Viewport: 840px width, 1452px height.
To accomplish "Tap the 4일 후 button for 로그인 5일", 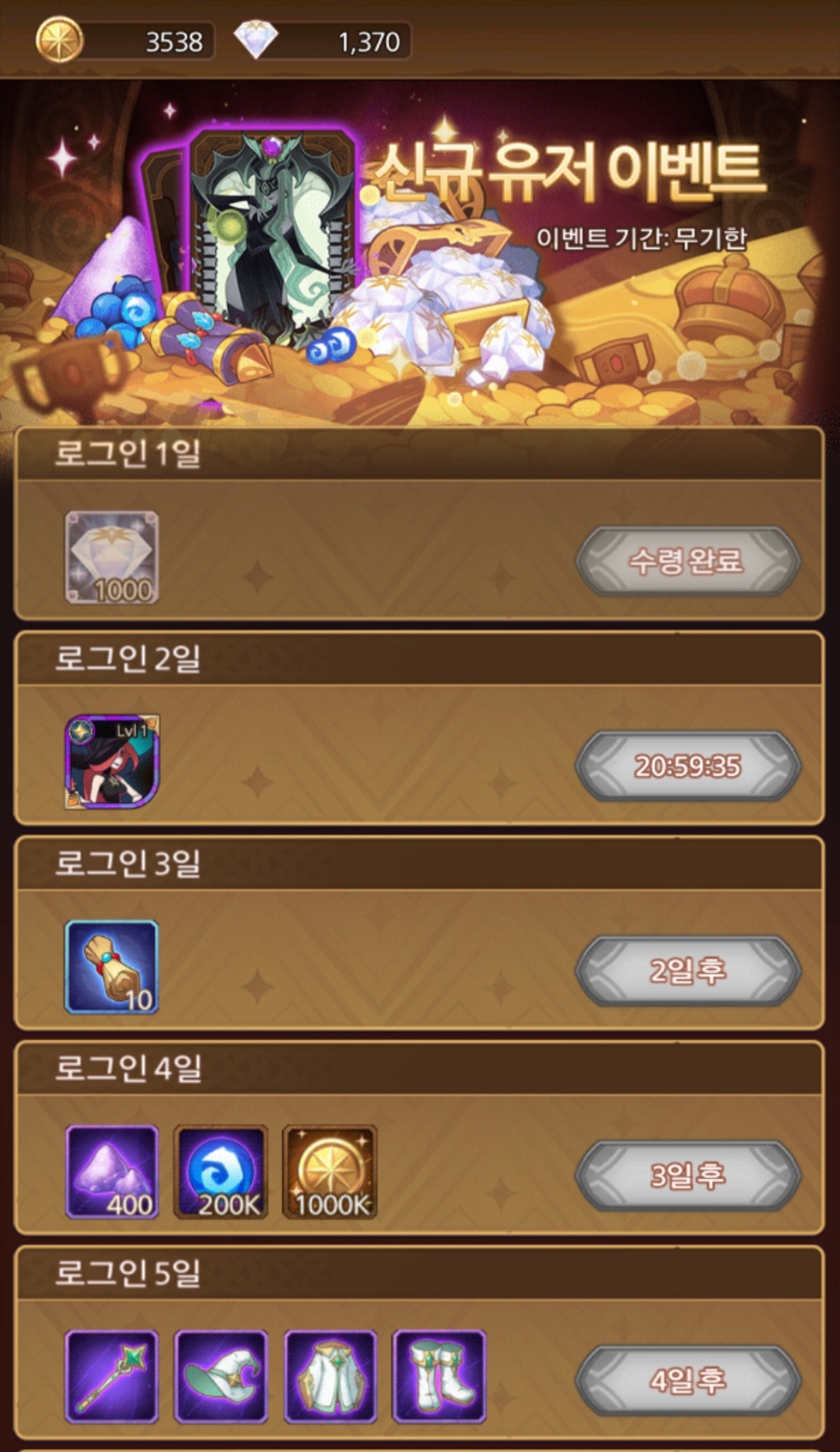I will pos(688,1380).
